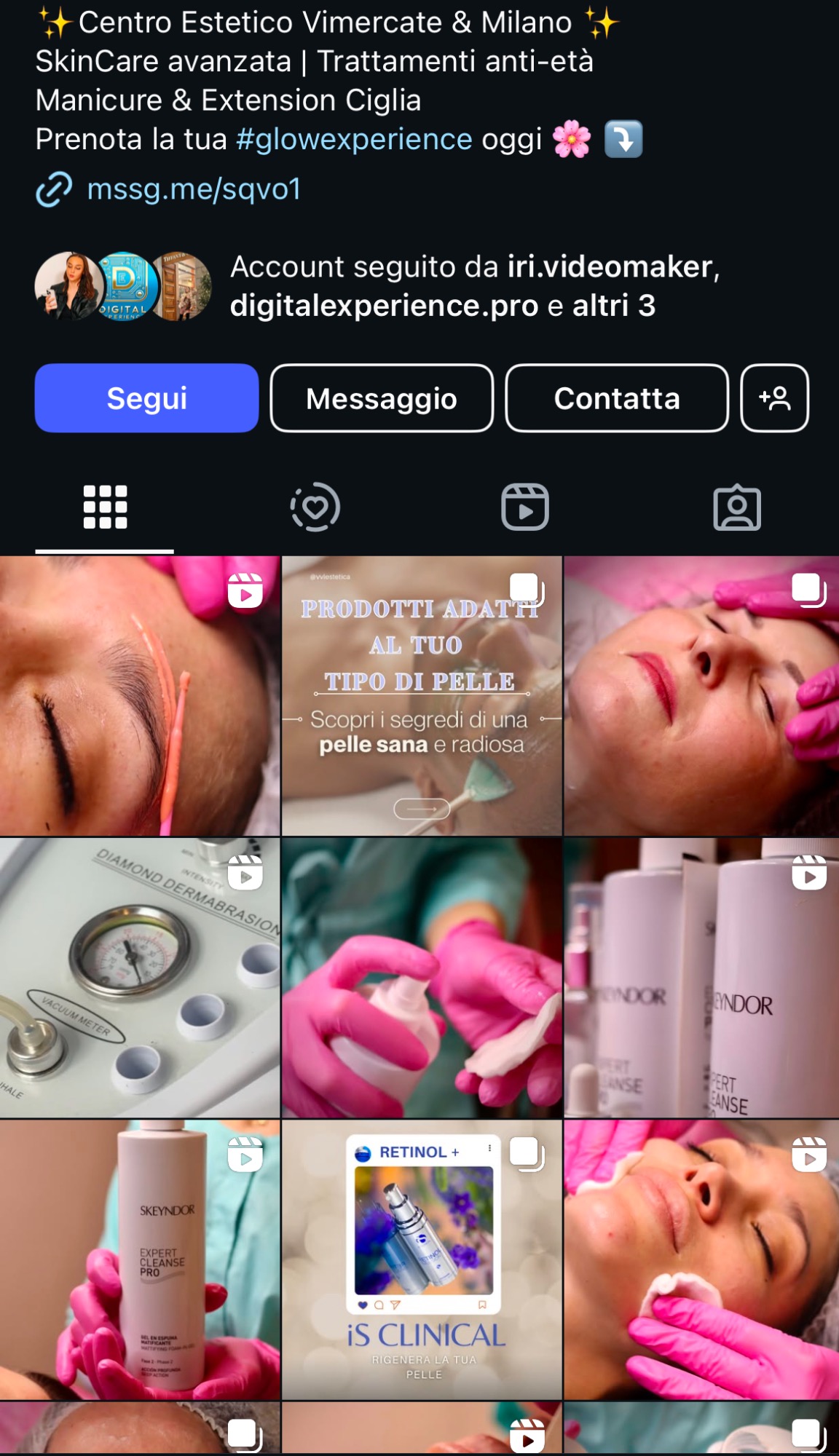Open the Skeyndor Expert Cleanse Pro reel
839x1456 pixels.
tap(140, 1259)
